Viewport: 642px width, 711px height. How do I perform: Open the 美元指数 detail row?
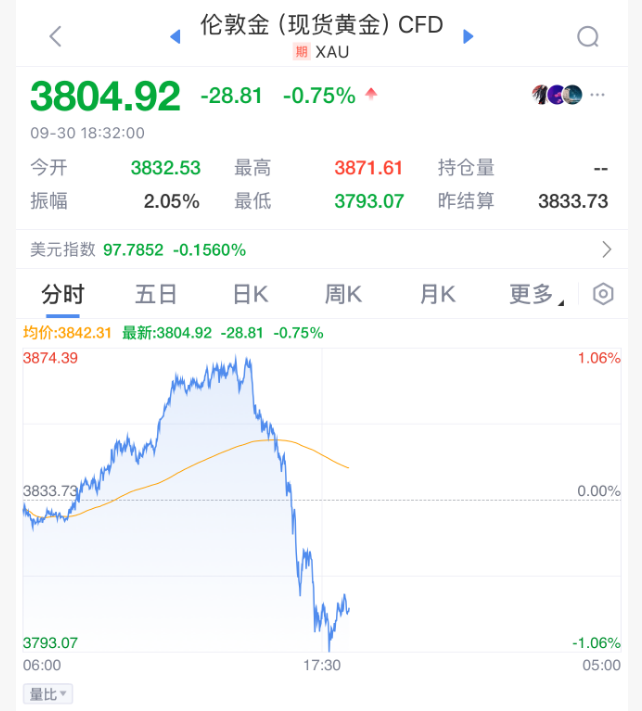(x=320, y=249)
